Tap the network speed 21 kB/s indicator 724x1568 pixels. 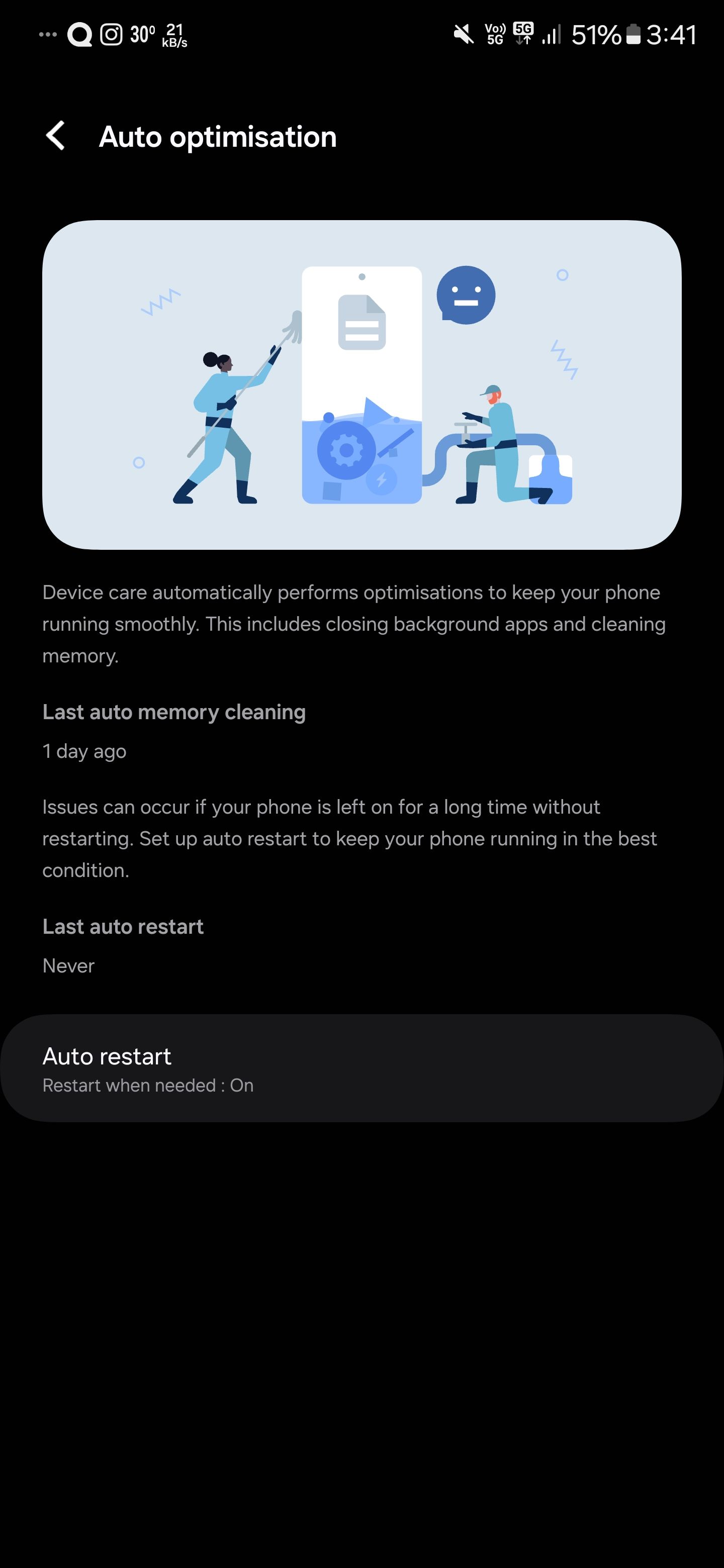click(x=175, y=35)
